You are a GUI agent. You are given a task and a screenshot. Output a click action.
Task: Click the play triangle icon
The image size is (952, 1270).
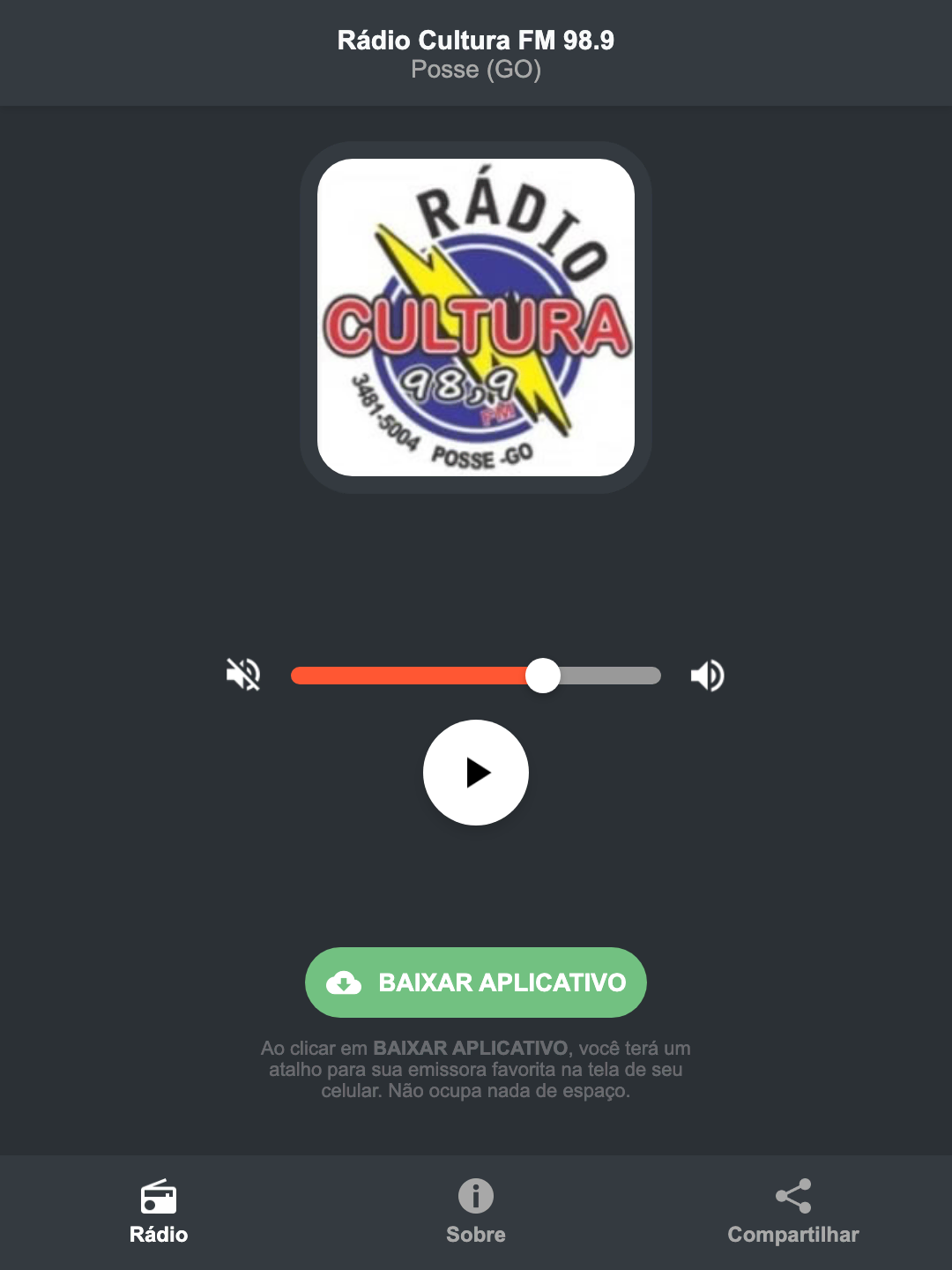click(479, 773)
